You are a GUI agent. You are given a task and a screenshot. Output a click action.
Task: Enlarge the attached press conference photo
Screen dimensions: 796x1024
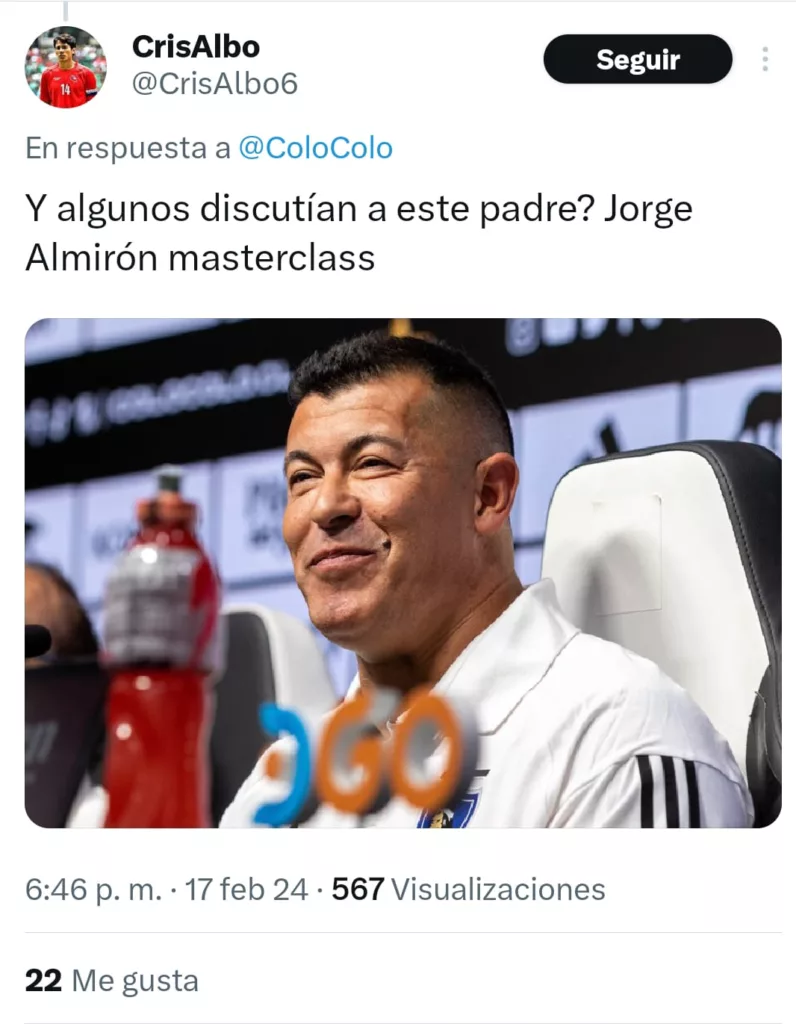pos(402,572)
